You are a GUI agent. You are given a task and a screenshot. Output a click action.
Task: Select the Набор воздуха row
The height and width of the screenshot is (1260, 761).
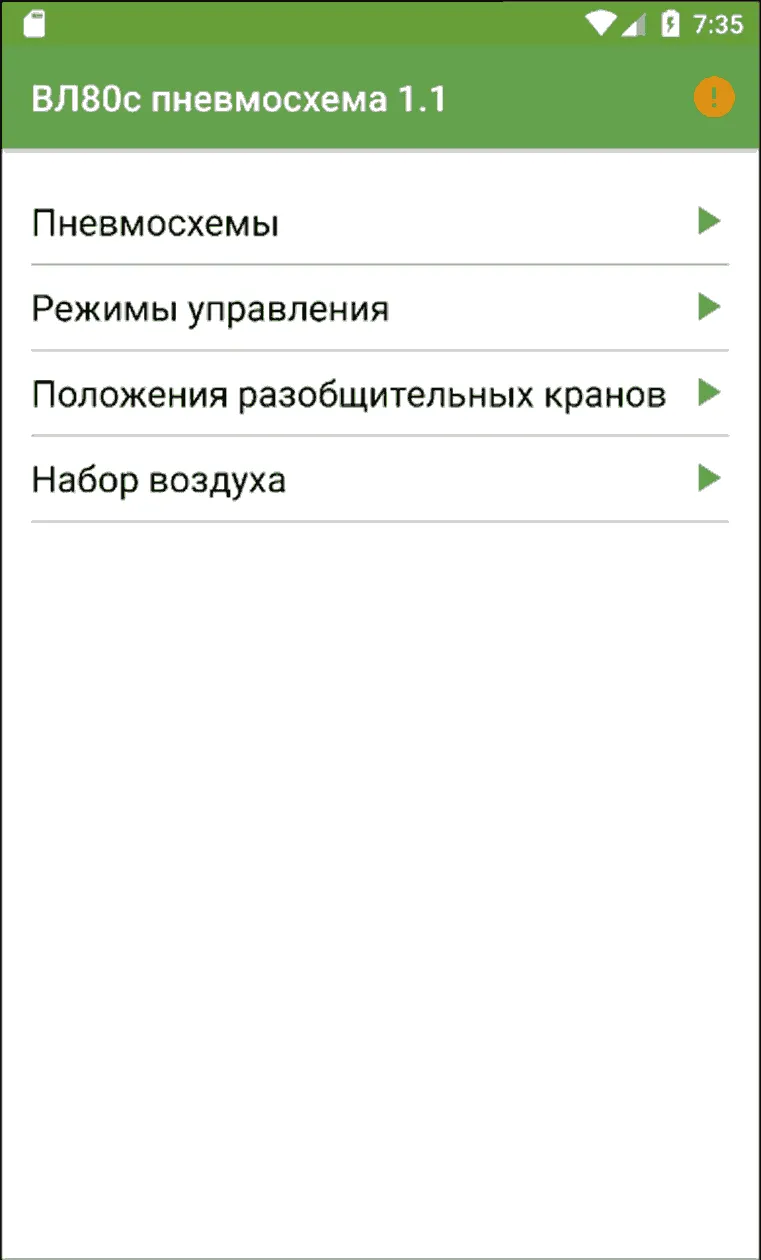380,480
